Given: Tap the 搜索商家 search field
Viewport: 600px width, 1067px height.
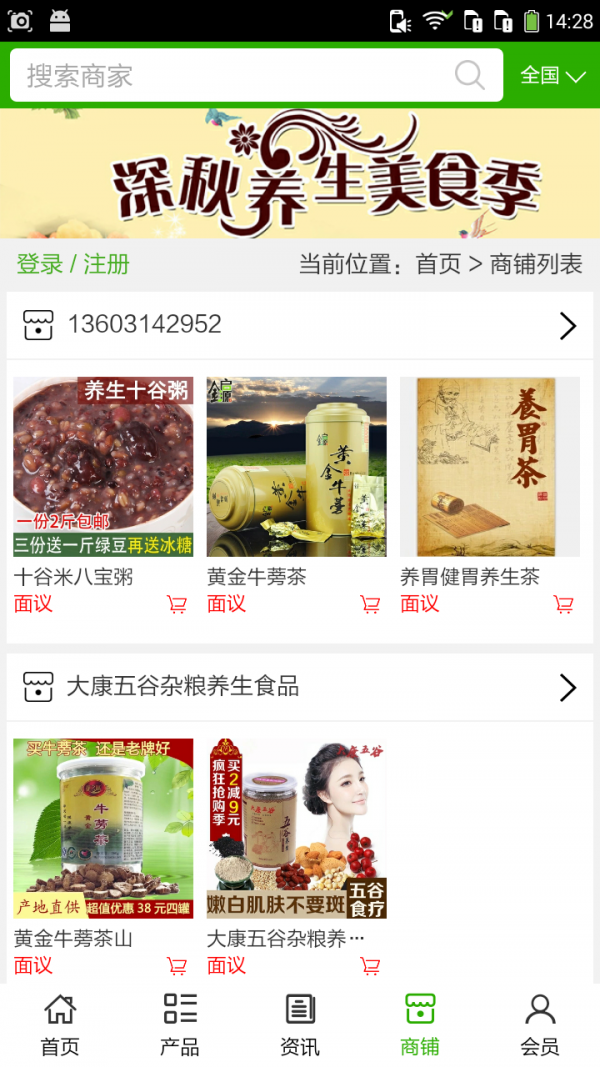Looking at the screenshot, I should point(230,76).
